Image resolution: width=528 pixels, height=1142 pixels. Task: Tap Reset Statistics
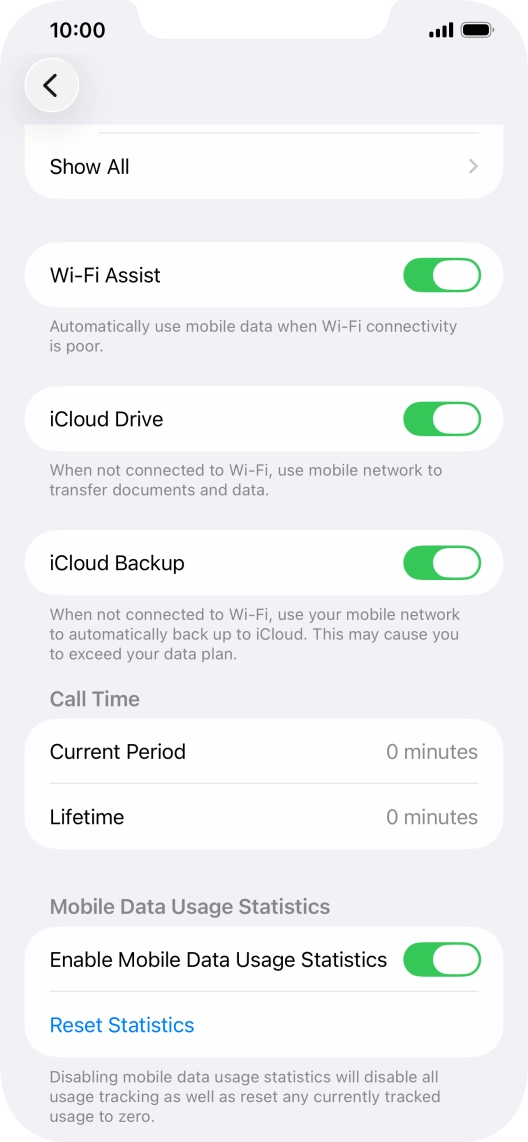coord(122,1025)
